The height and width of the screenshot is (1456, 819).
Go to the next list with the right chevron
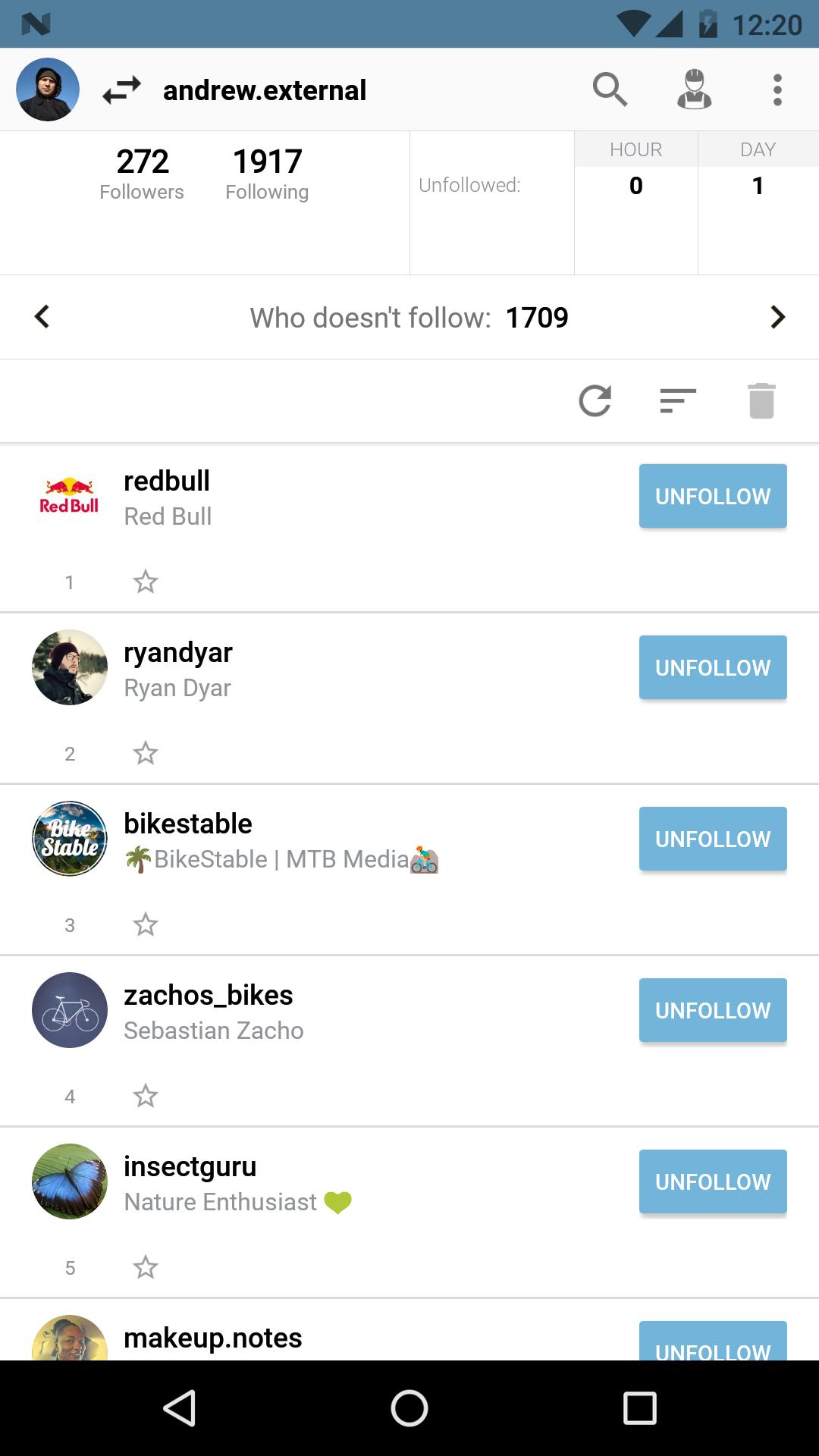click(777, 317)
